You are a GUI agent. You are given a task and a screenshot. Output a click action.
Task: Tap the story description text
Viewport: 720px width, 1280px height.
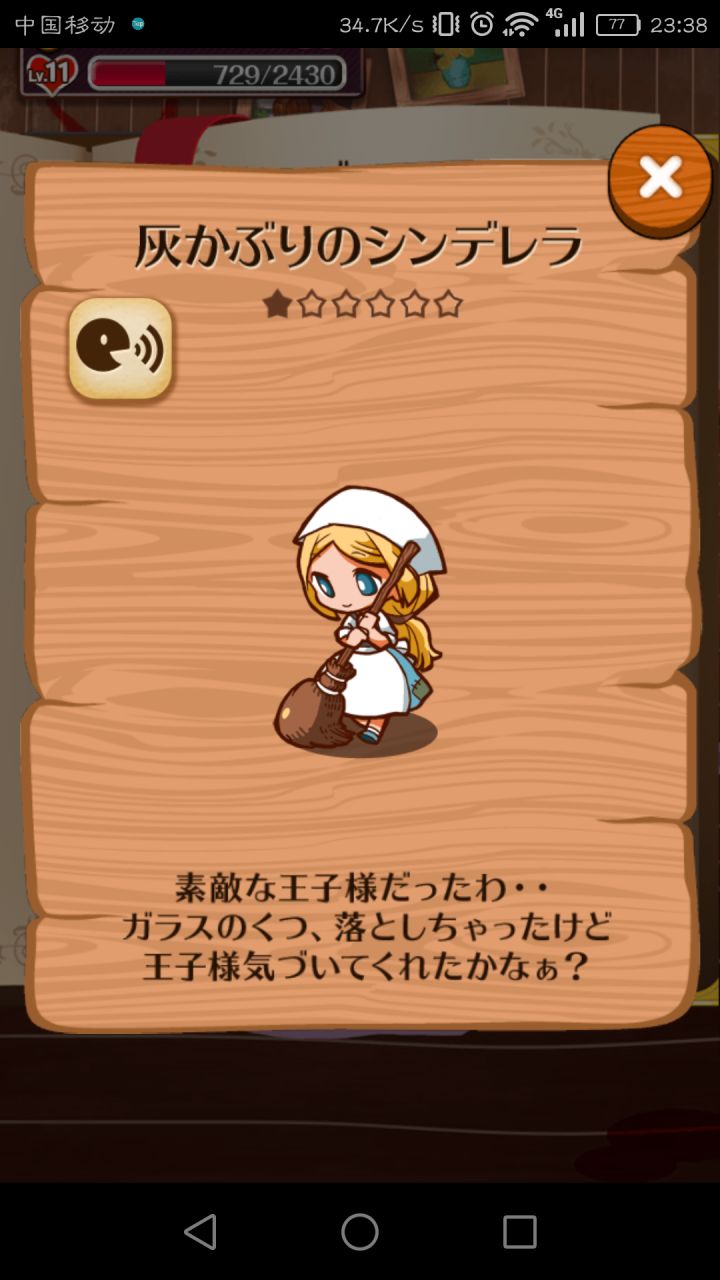coord(360,925)
